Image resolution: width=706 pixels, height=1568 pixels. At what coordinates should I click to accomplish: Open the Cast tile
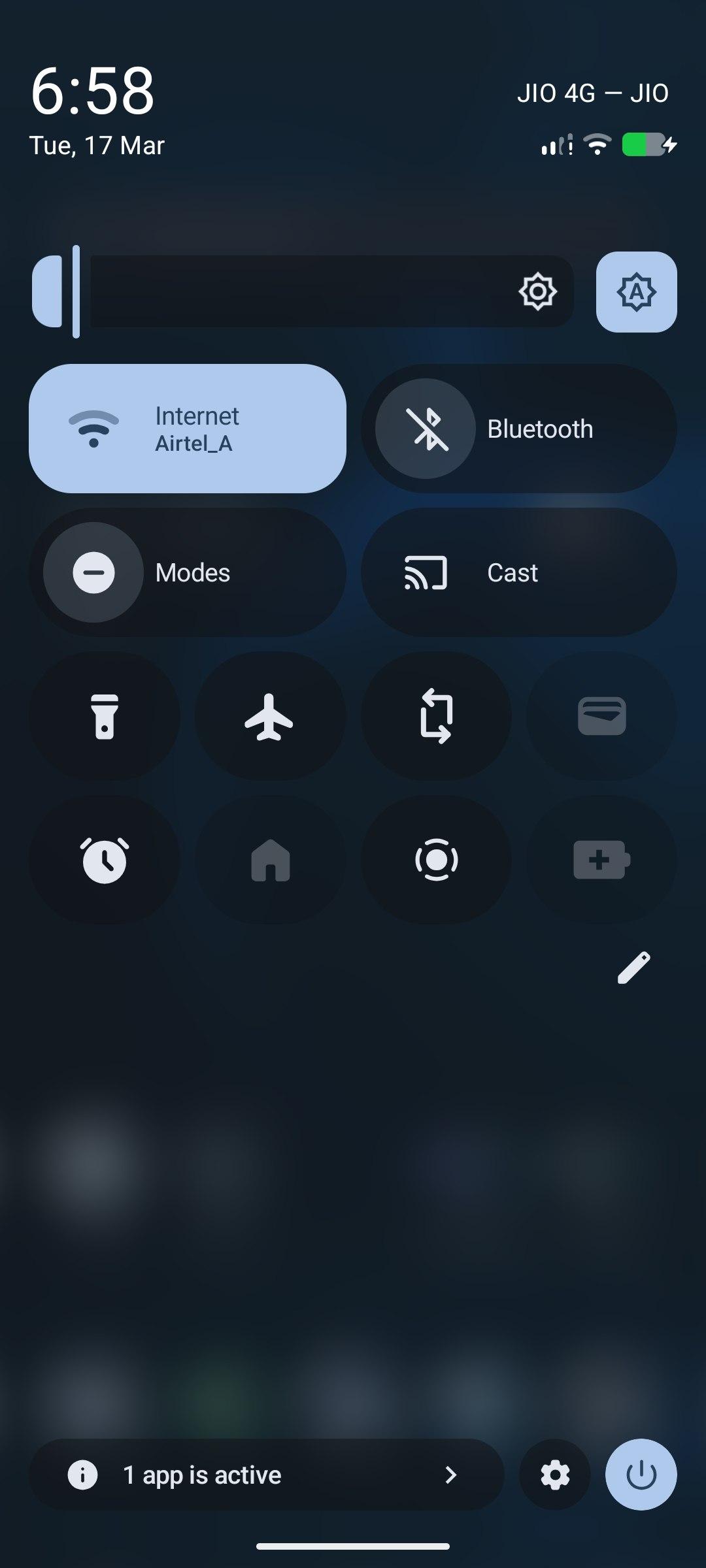coord(518,572)
